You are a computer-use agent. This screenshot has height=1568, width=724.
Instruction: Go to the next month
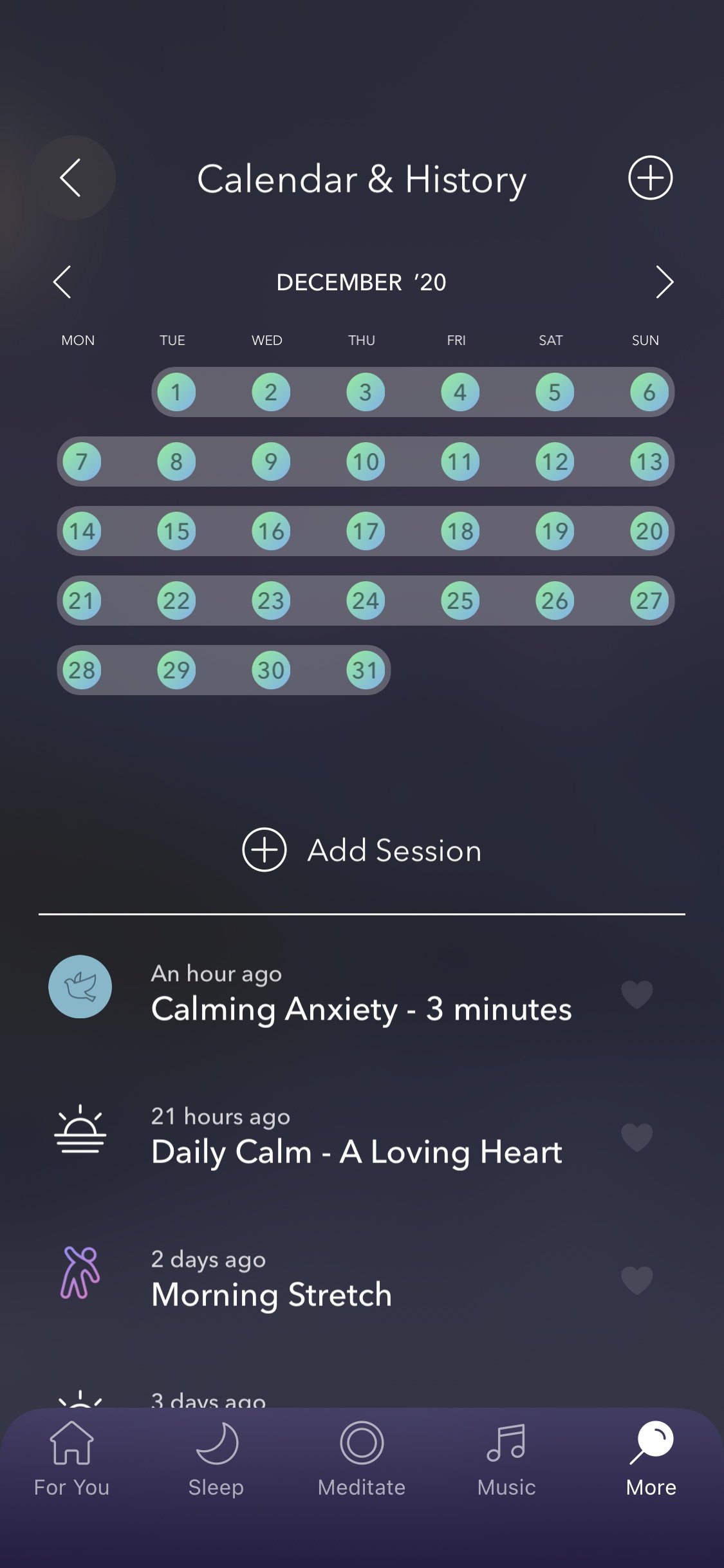point(664,282)
